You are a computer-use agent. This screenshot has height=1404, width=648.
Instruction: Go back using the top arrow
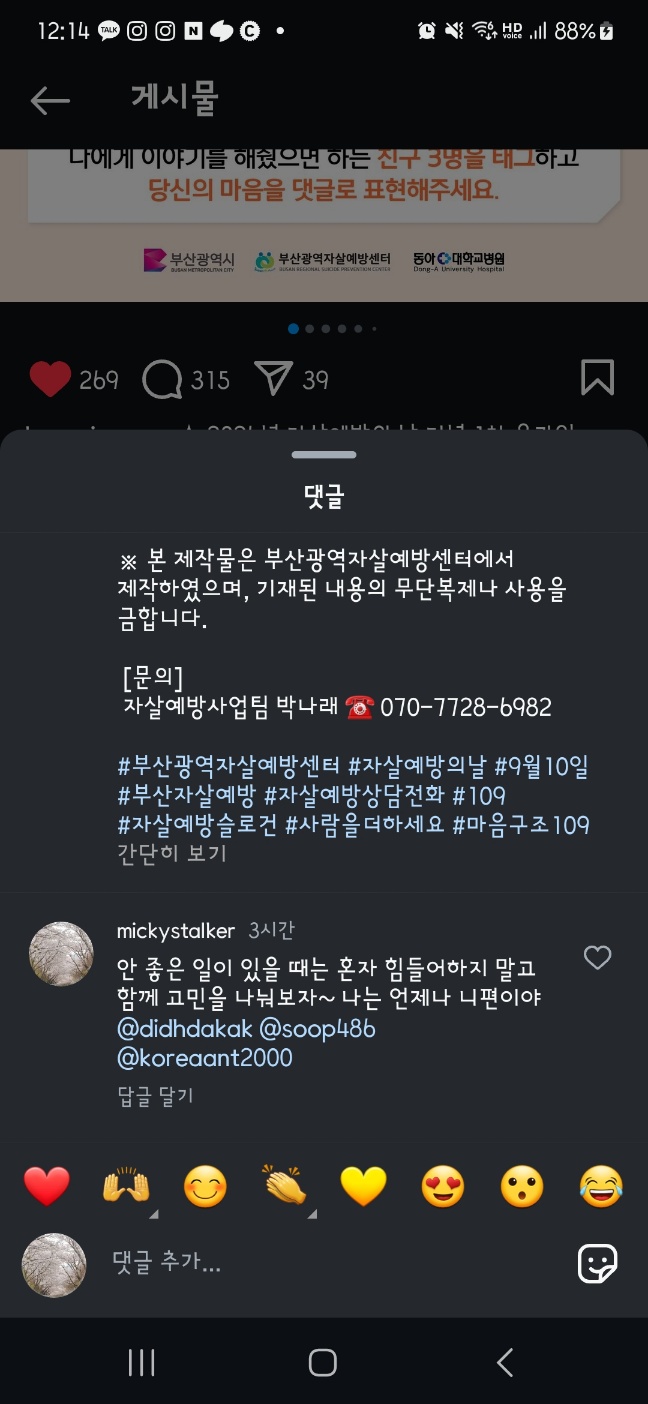pos(49,99)
